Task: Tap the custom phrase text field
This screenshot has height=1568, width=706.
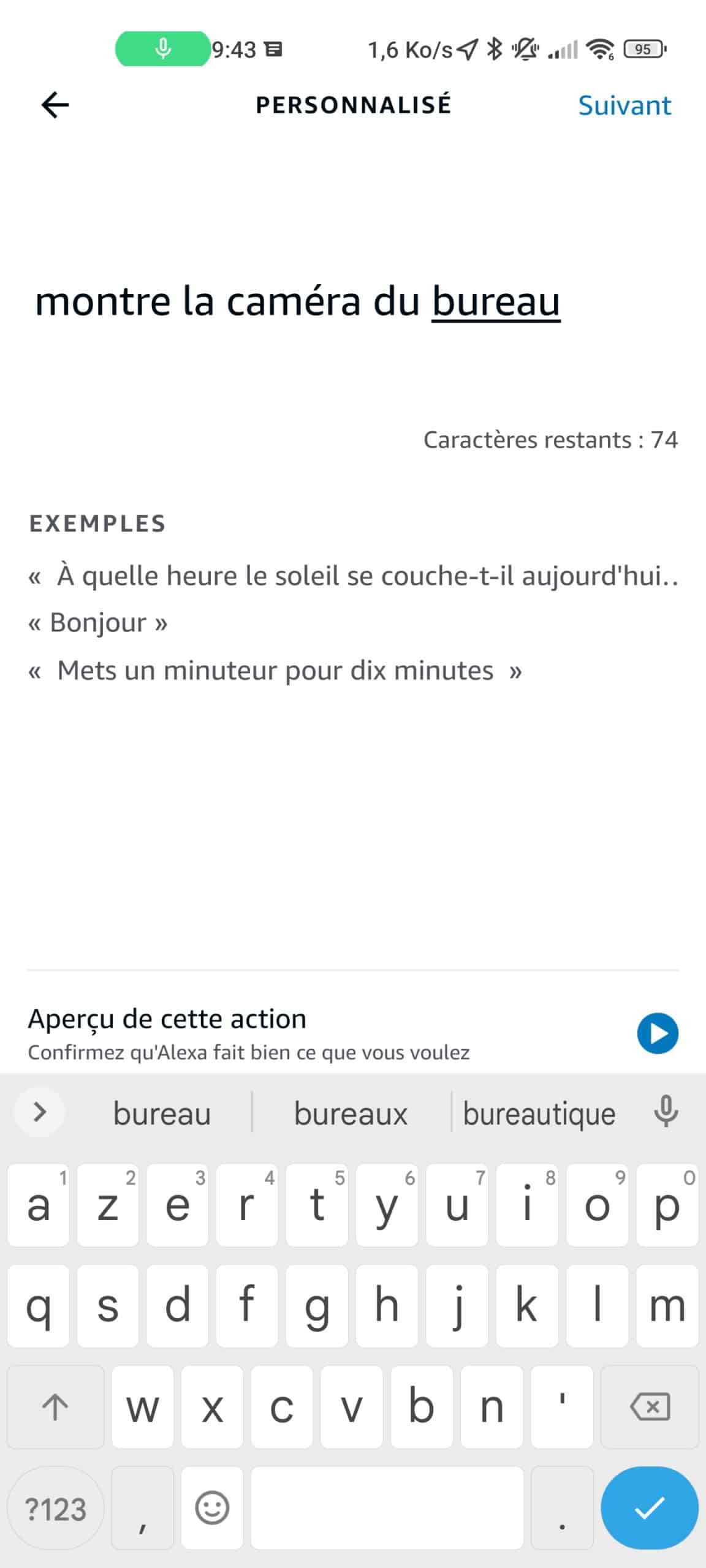Action: click(x=353, y=301)
